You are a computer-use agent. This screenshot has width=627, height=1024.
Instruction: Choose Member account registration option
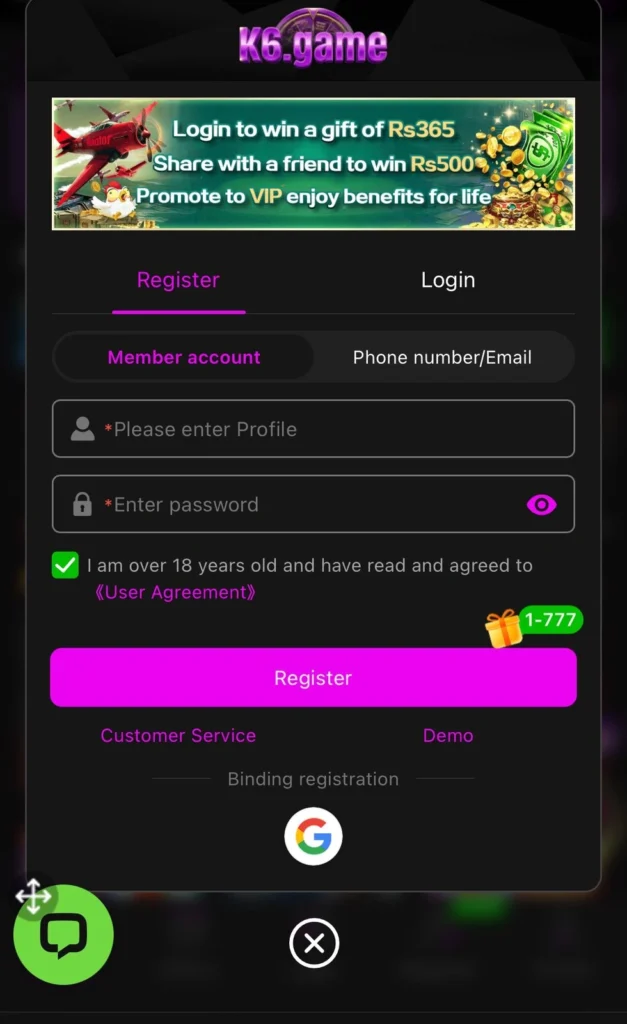click(x=184, y=357)
